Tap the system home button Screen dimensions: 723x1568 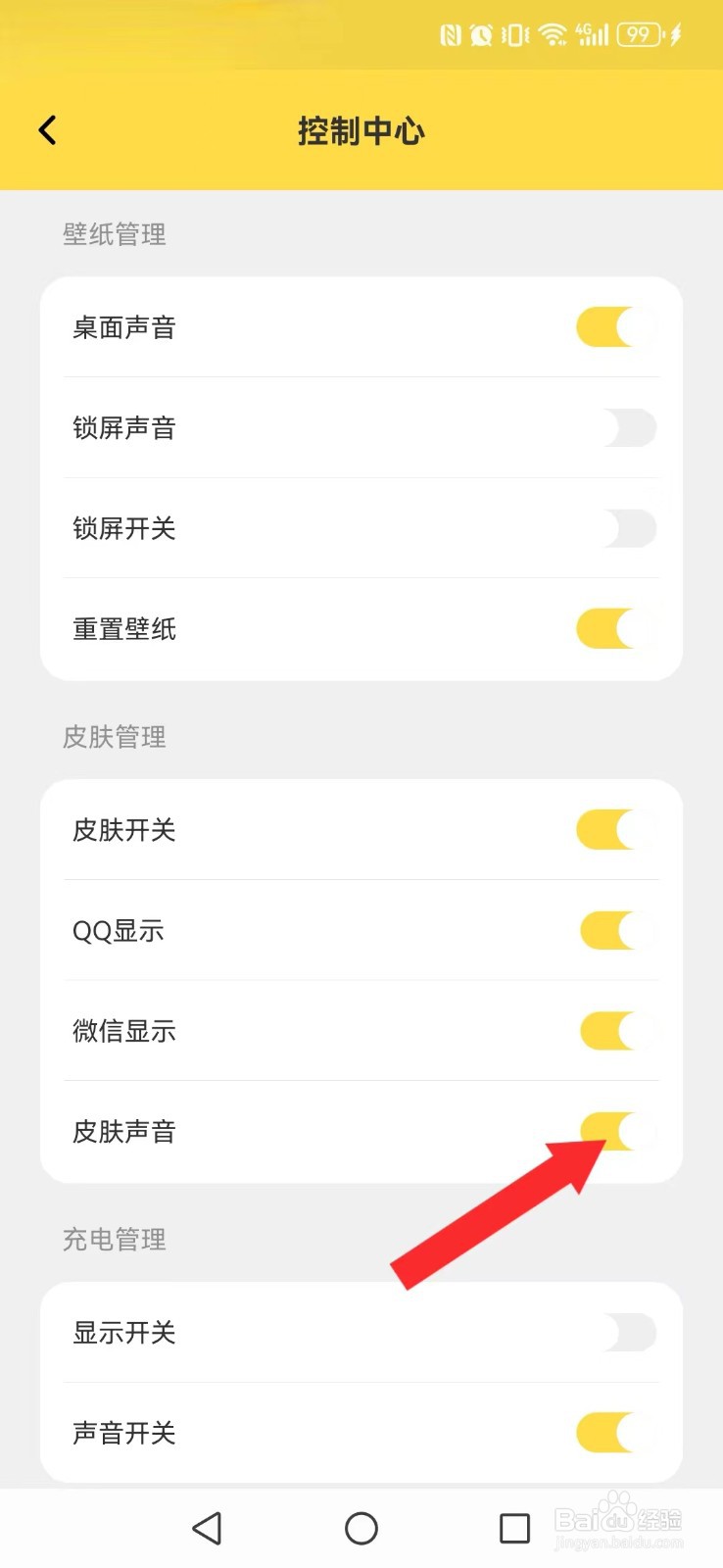tap(361, 1528)
